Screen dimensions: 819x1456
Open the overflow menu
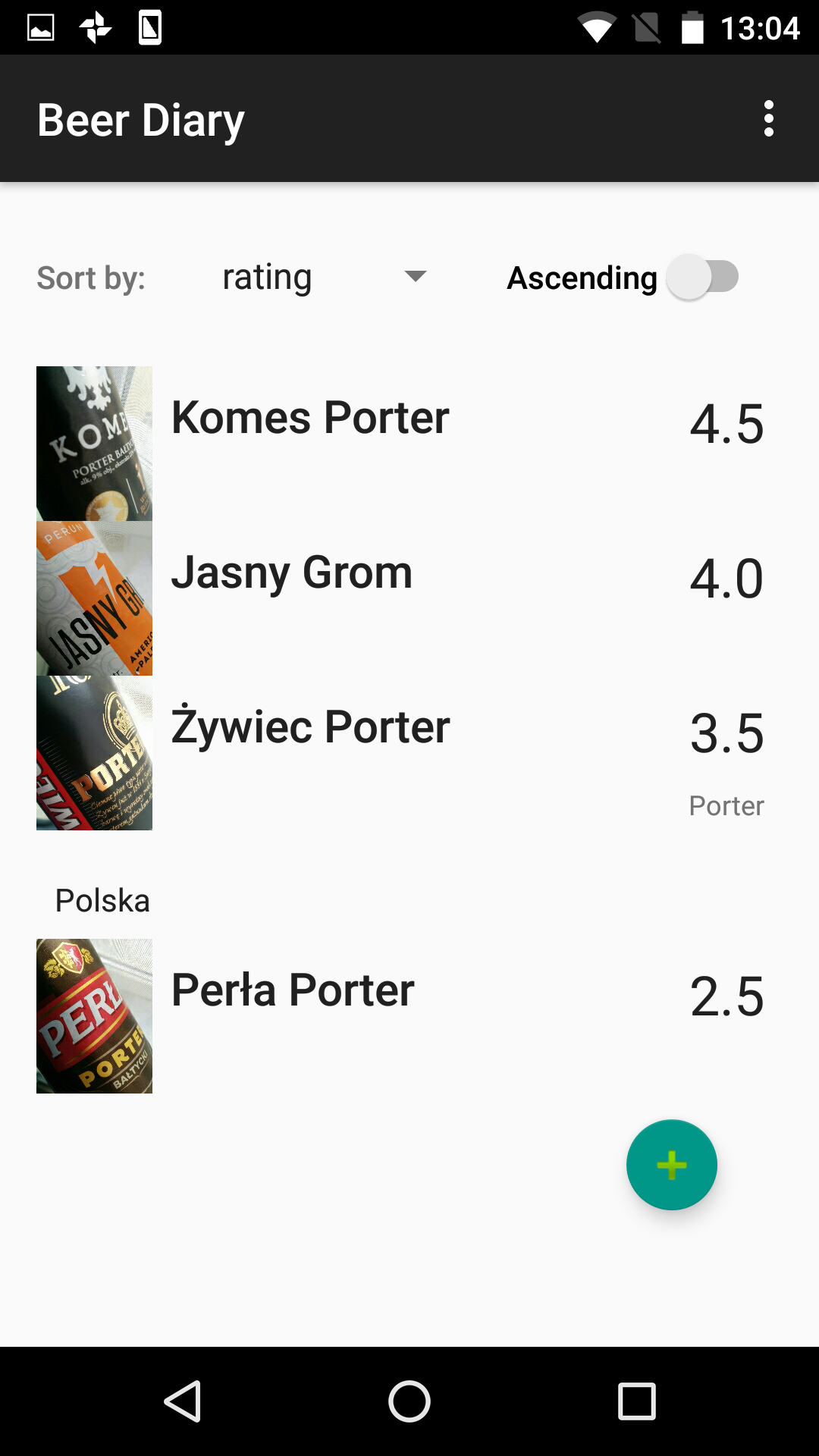click(x=768, y=119)
